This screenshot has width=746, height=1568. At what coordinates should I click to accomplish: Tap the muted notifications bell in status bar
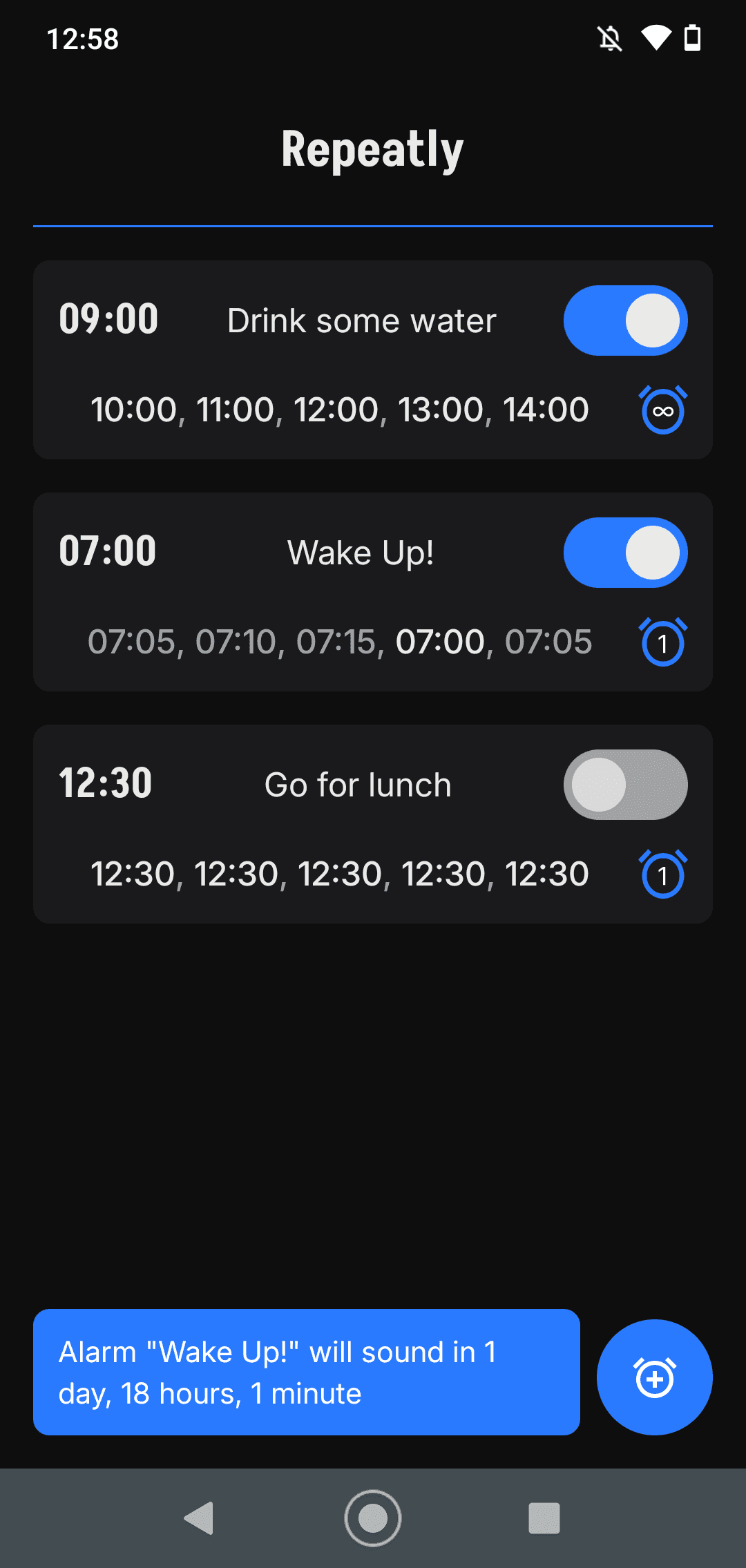click(609, 39)
